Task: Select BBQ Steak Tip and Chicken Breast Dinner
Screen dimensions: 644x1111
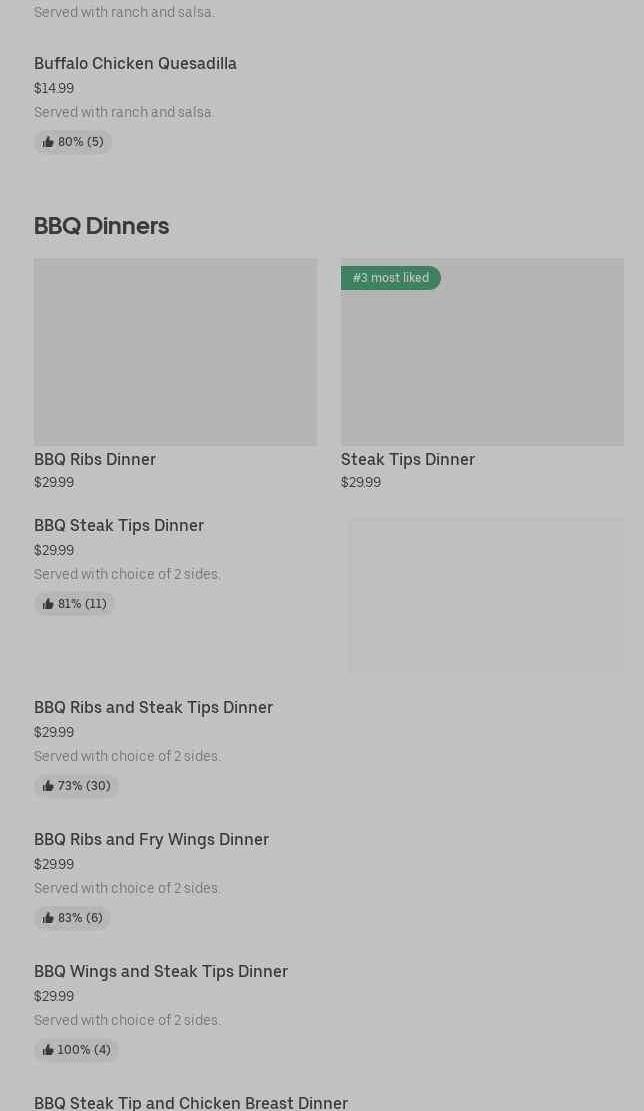Action: pos(191,1102)
